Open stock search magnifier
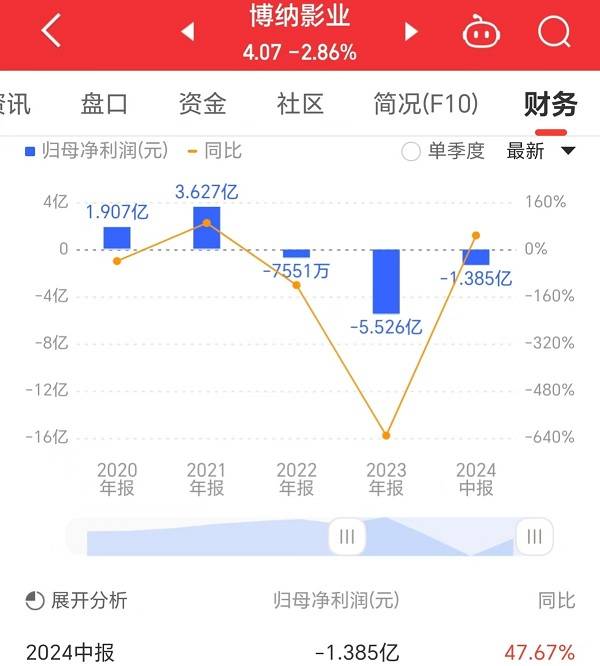The height and width of the screenshot is (666, 600). [x=553, y=32]
